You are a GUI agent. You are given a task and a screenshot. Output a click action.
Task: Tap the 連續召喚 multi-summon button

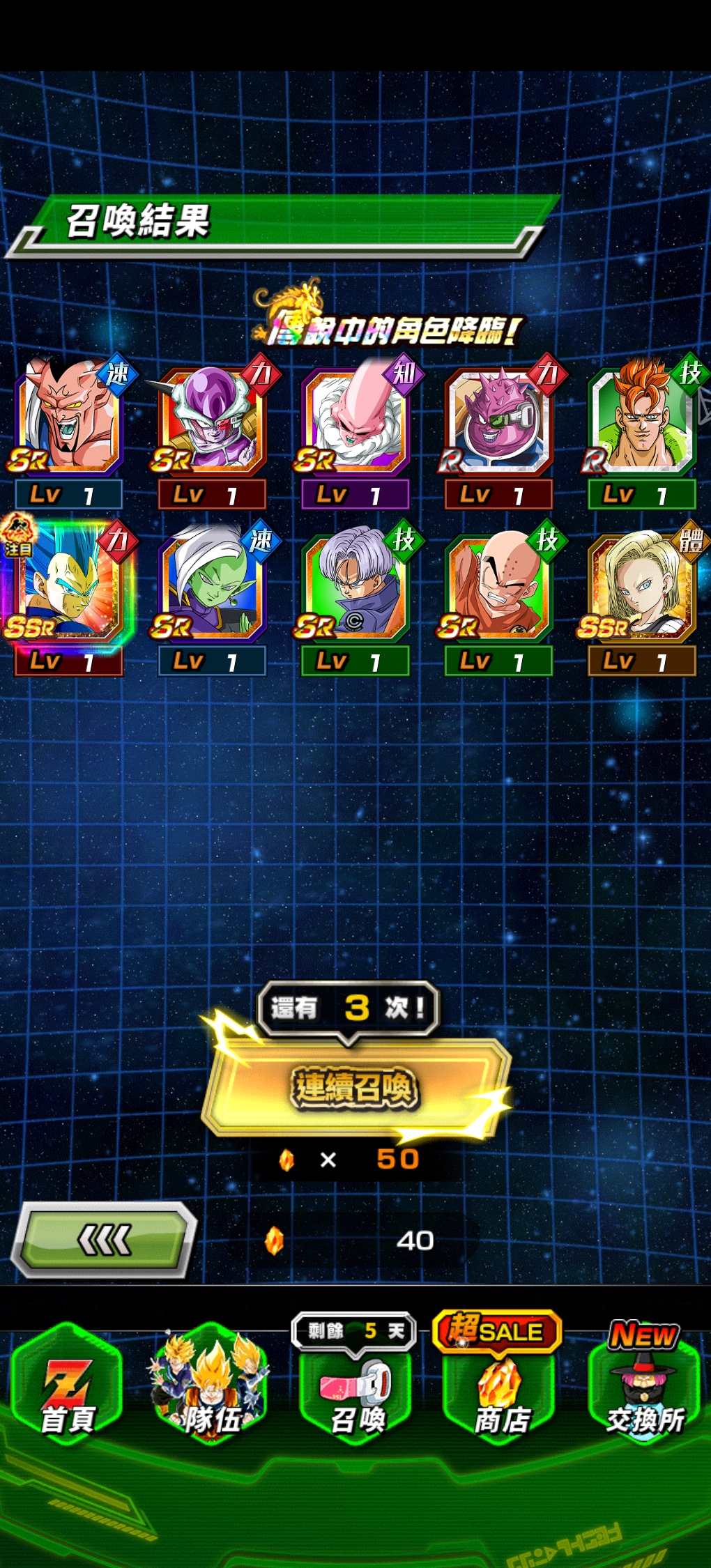[x=355, y=1087]
